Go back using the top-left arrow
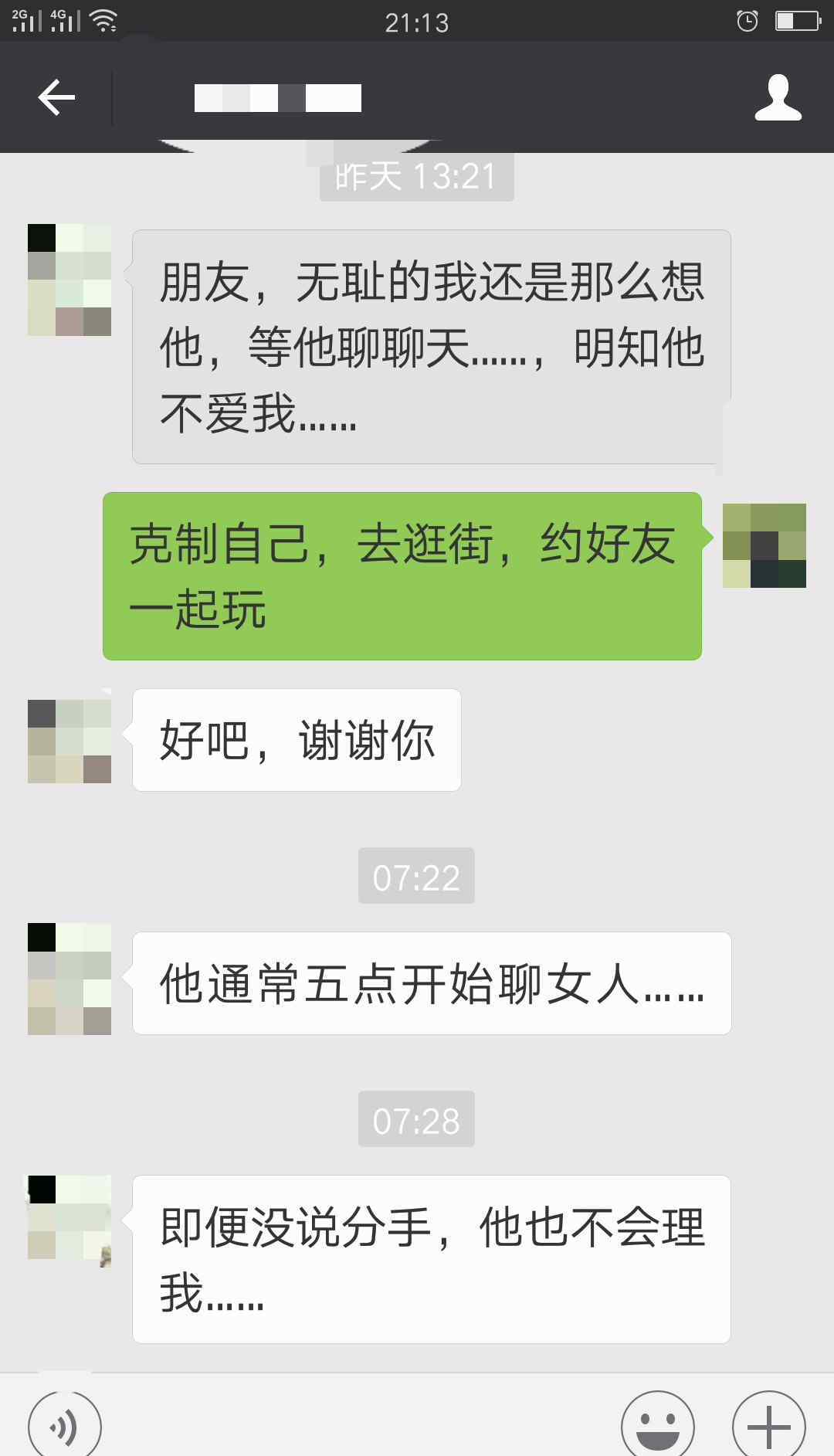Image resolution: width=834 pixels, height=1456 pixels. coord(56,97)
